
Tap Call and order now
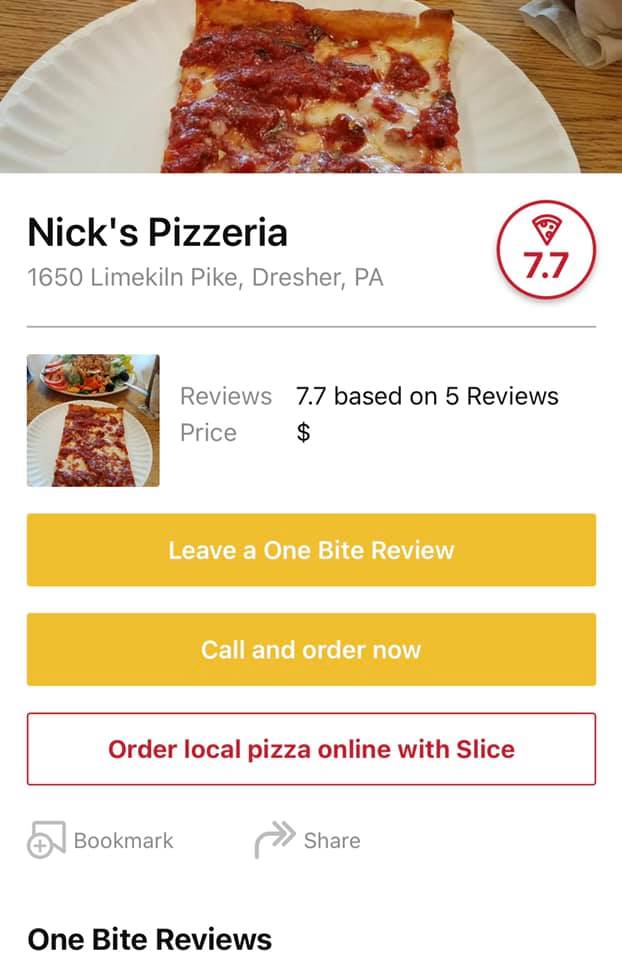[311, 650]
